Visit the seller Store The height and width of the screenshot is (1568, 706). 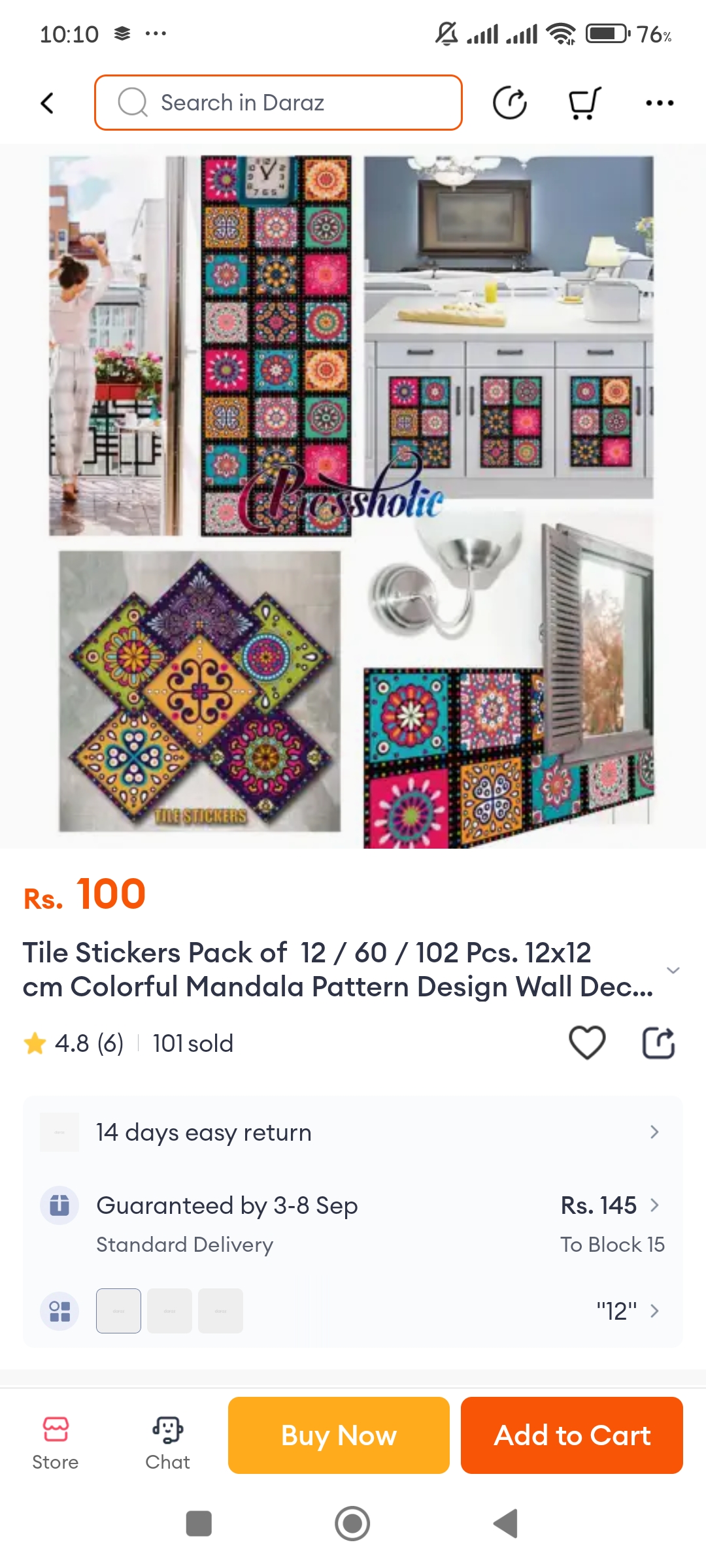(x=56, y=1443)
